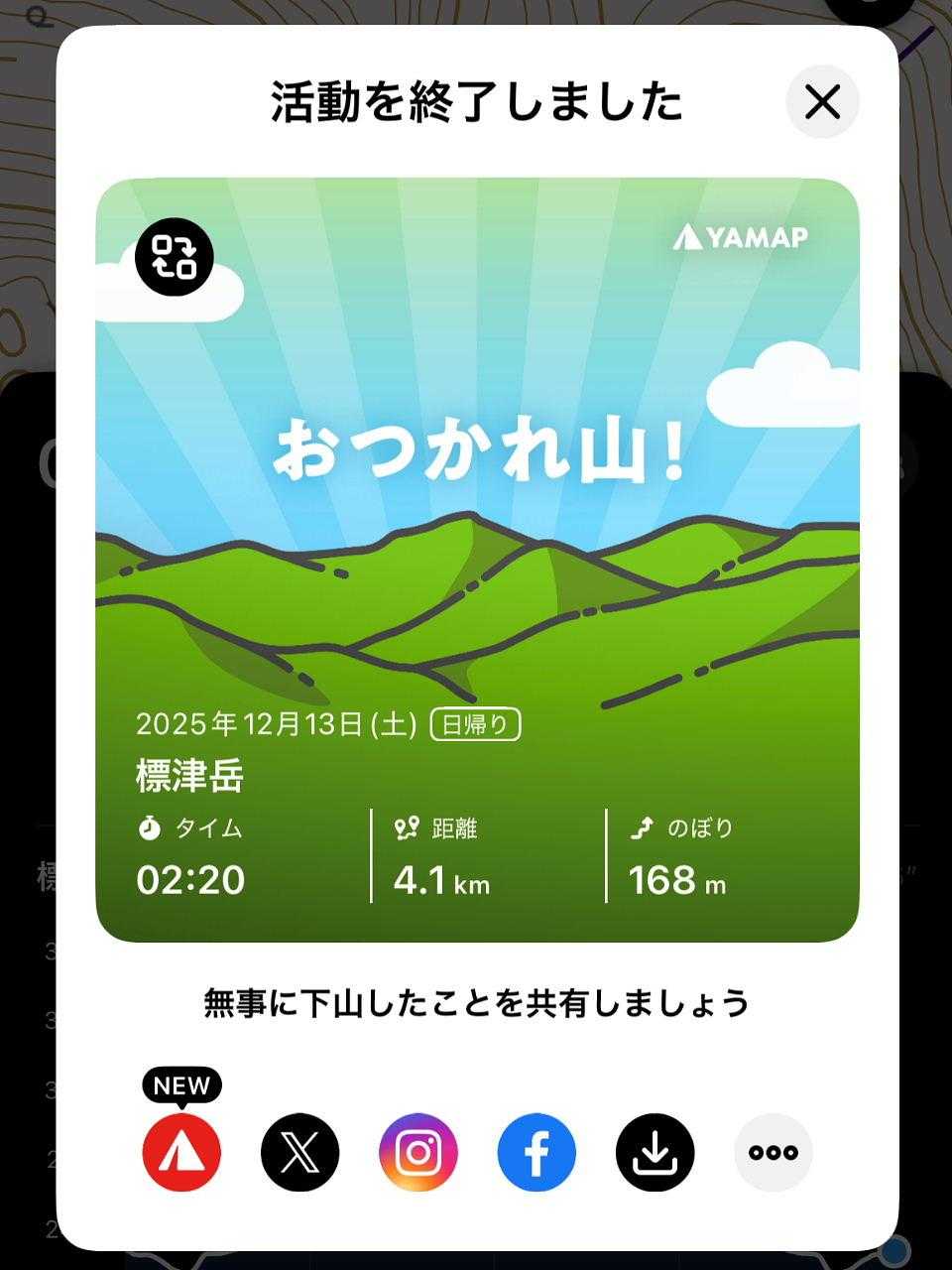Viewport: 952px width, 1270px height.
Task: Share the activity to Instagram
Action: [418, 1152]
